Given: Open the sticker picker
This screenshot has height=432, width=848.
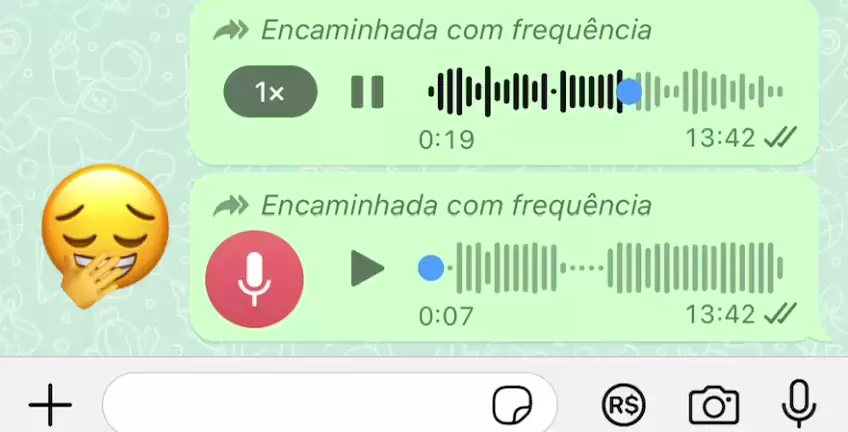Looking at the screenshot, I should pyautogui.click(x=512, y=406).
